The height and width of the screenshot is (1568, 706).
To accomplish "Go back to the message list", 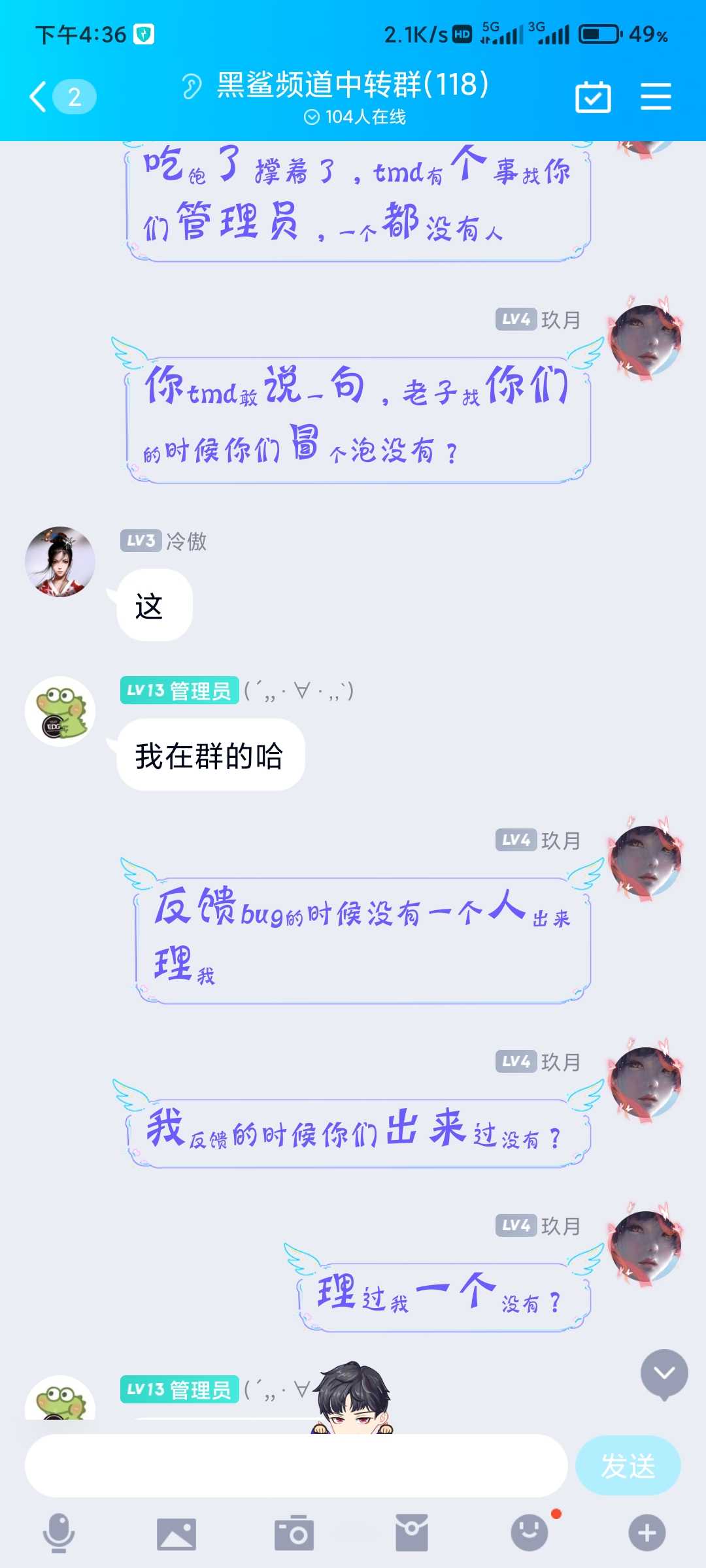I will coord(61,97).
